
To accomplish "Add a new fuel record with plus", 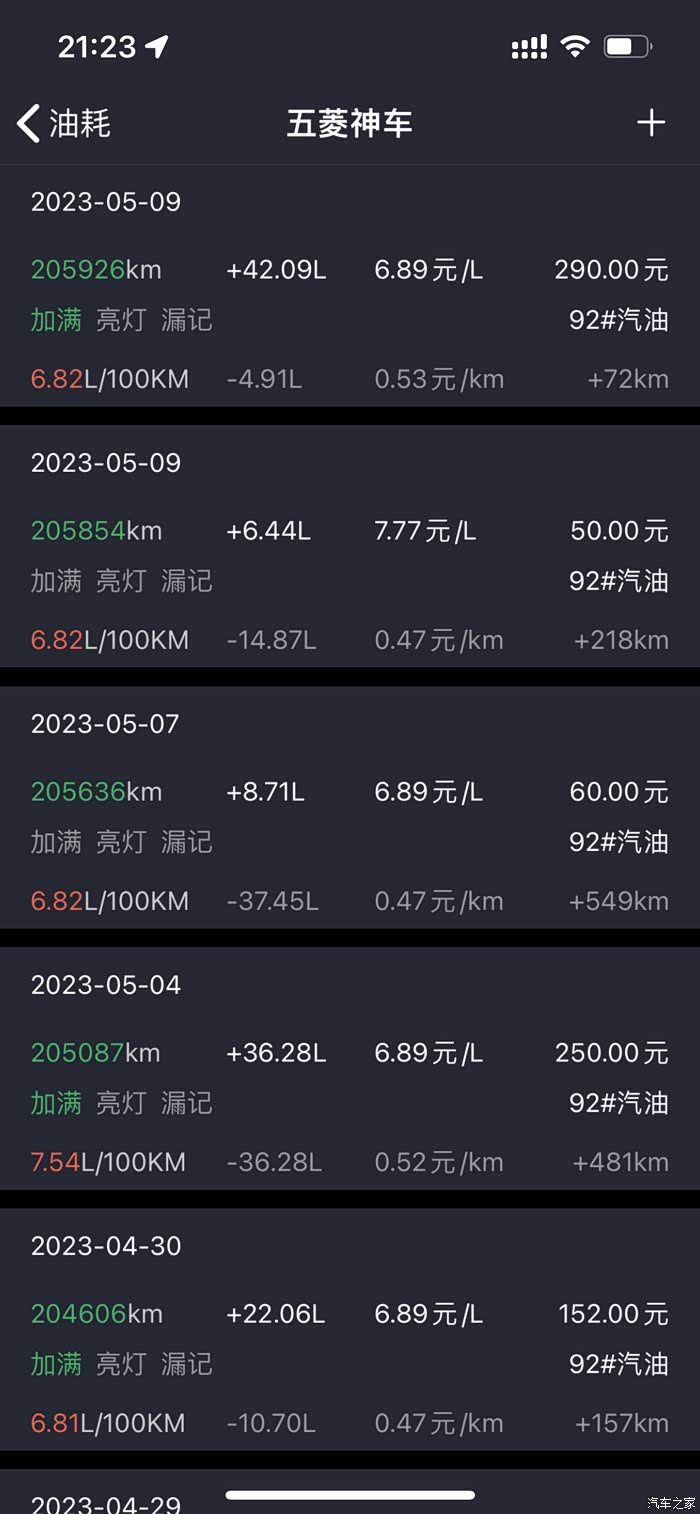I will click(x=651, y=123).
